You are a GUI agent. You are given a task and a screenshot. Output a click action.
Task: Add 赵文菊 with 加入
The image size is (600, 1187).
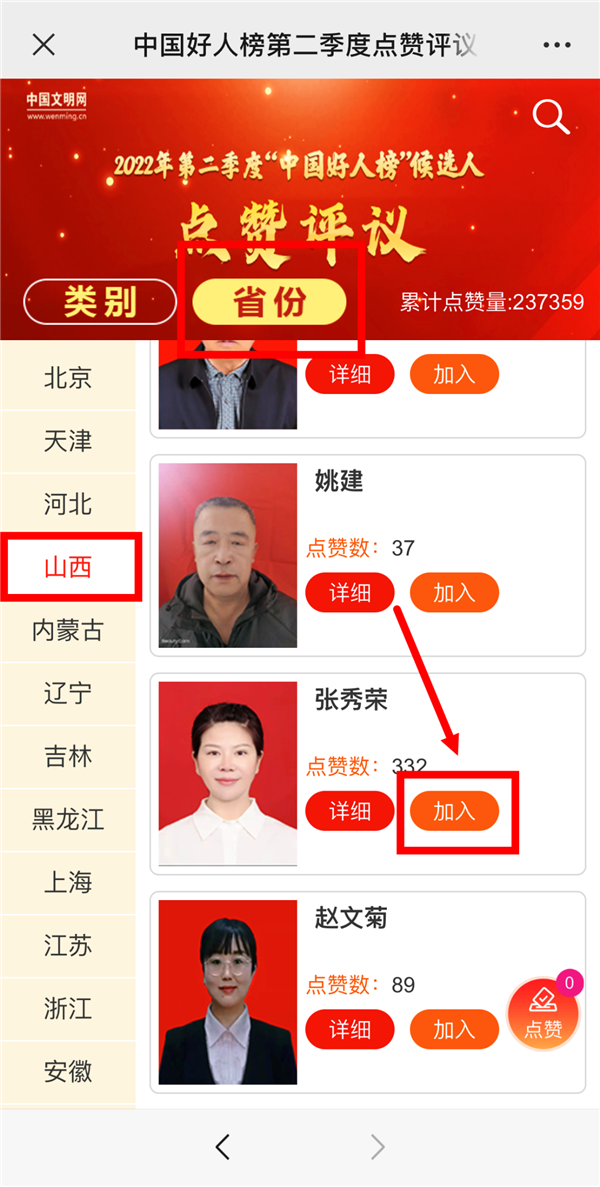coord(454,1029)
